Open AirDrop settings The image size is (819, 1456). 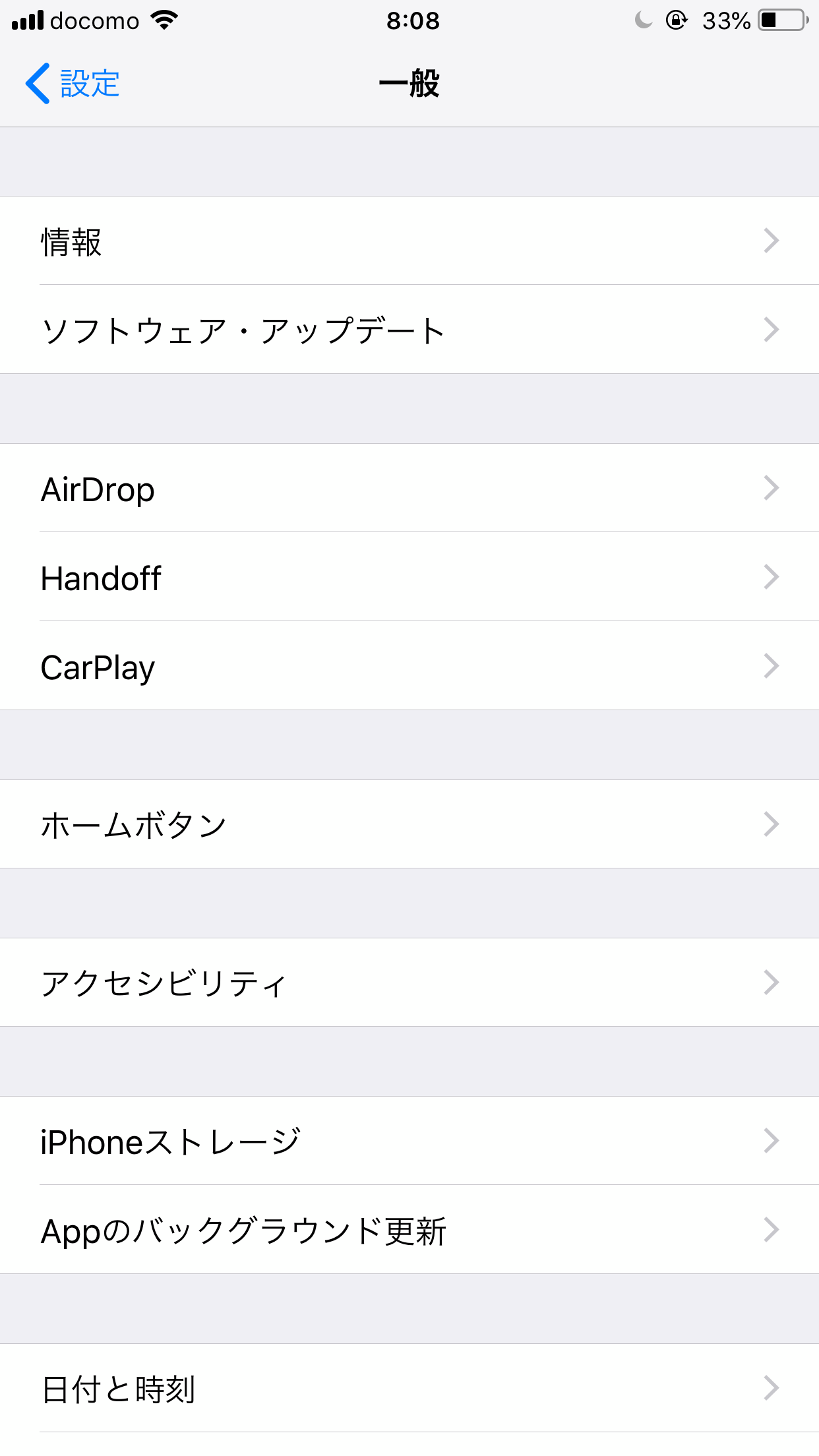[409, 489]
